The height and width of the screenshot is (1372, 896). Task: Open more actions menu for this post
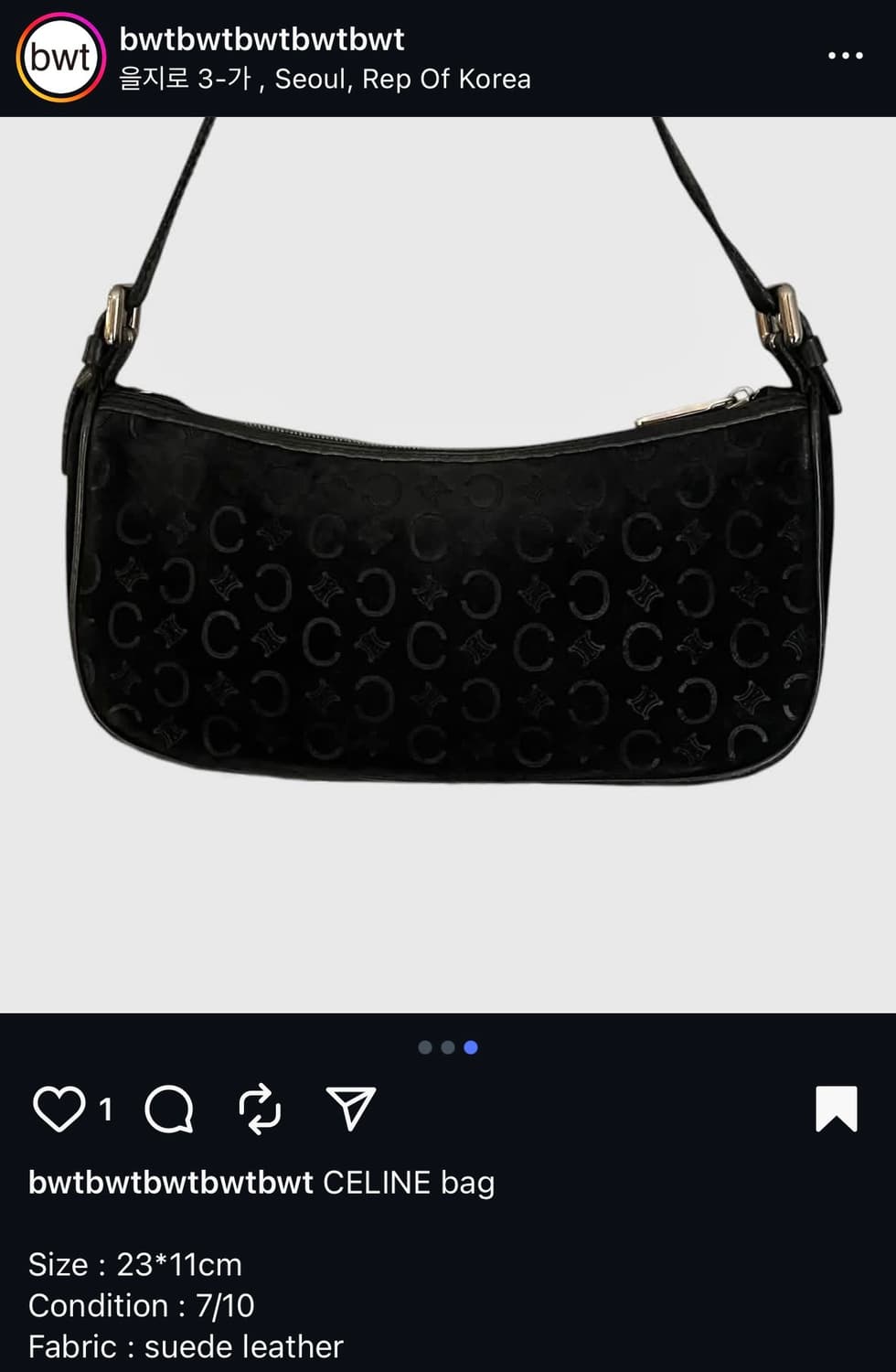pyautogui.click(x=843, y=55)
